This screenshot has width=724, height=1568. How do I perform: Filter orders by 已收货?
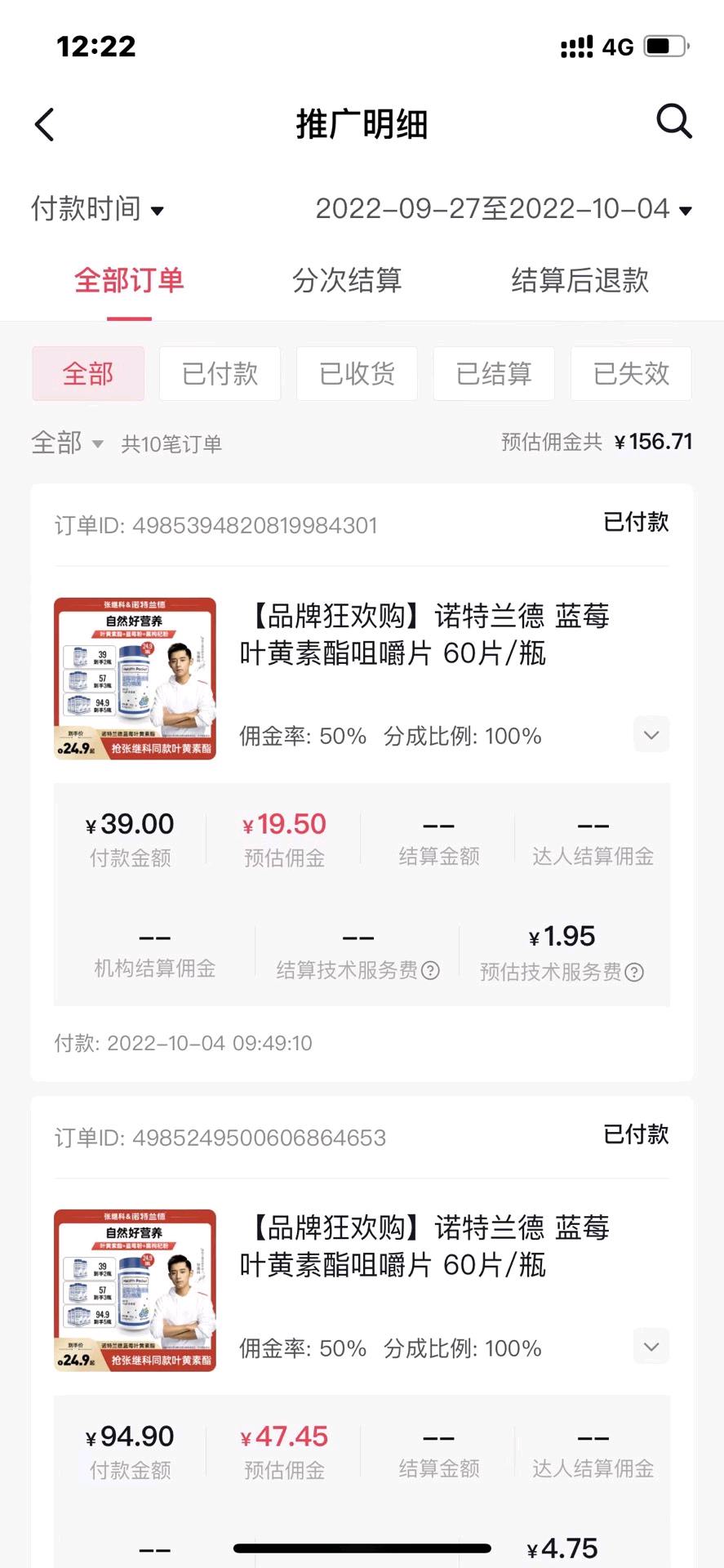[357, 374]
